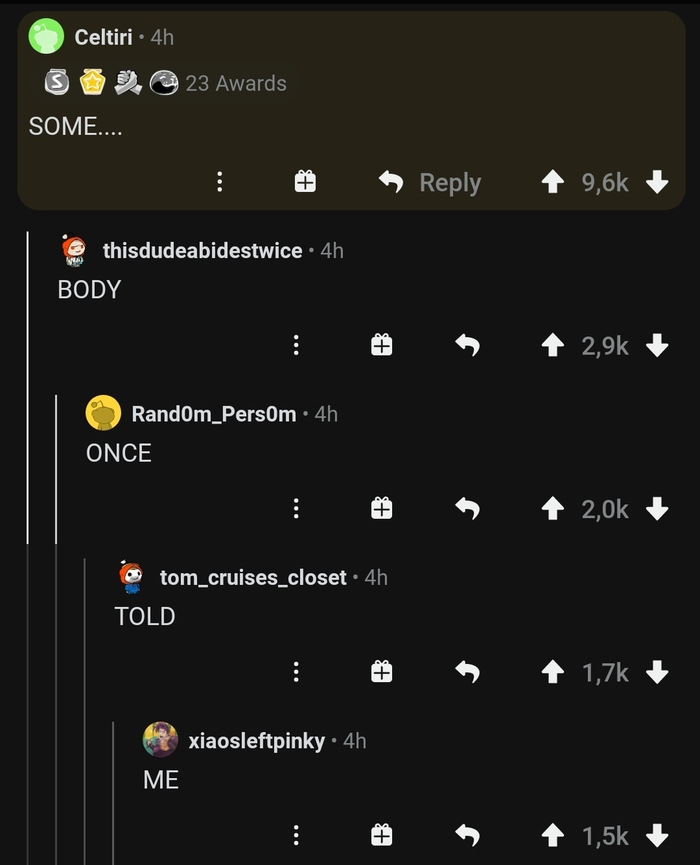The image size is (700, 865).
Task: Award the BODY comment with the gift icon
Action: 381,345
